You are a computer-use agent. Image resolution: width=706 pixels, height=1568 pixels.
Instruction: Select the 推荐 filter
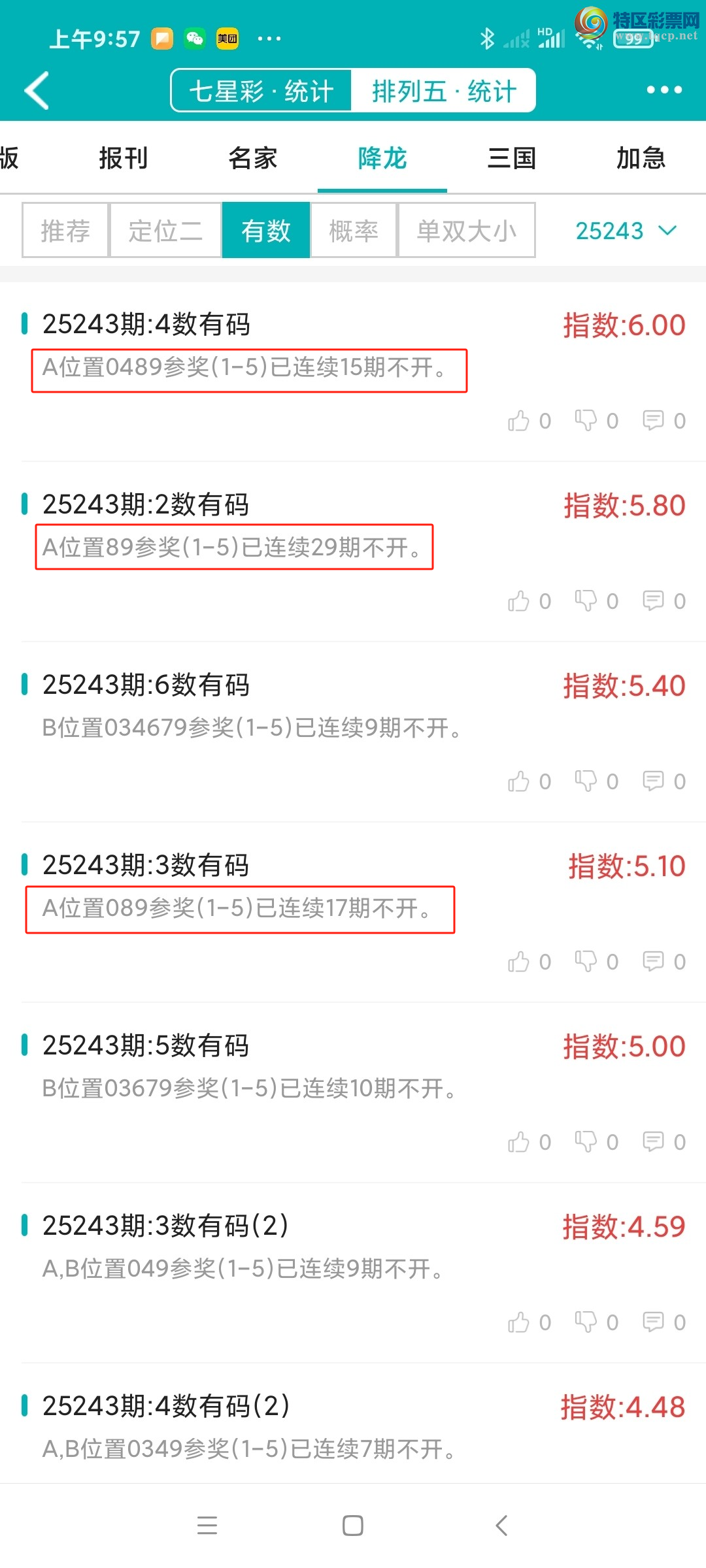pos(65,231)
